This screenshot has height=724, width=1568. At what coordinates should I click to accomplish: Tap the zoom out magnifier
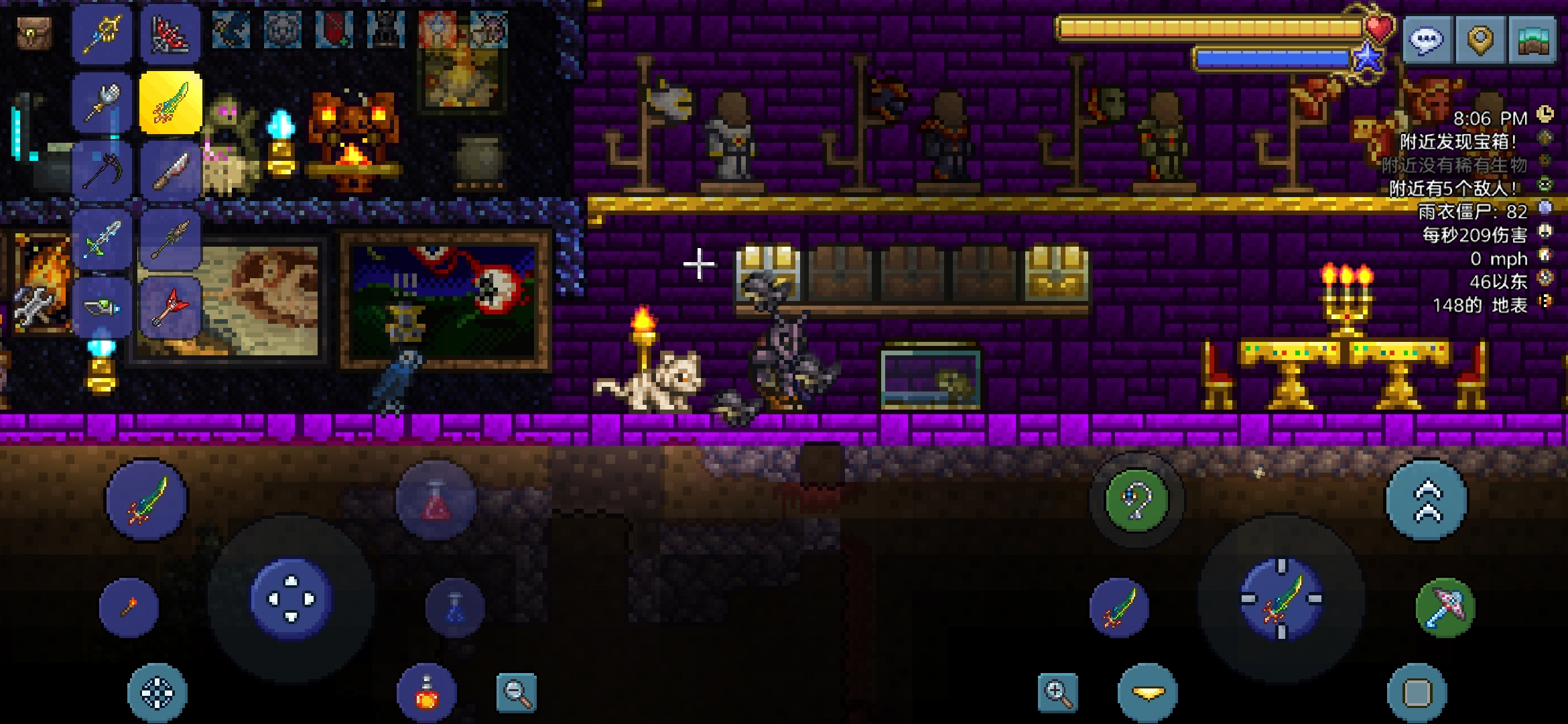tap(517, 692)
